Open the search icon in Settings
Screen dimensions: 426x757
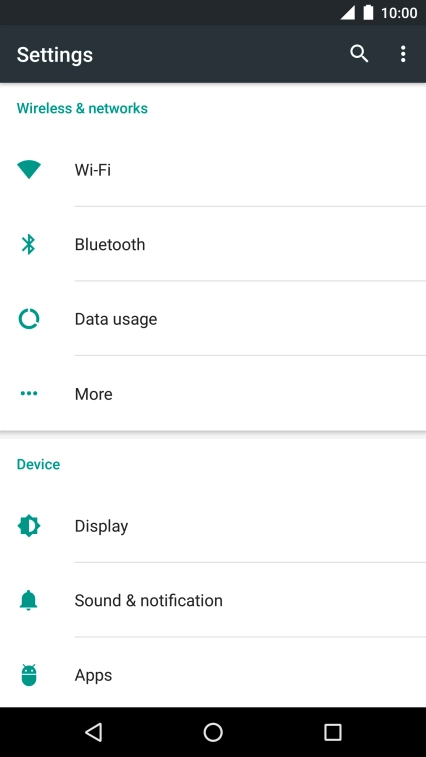[359, 54]
